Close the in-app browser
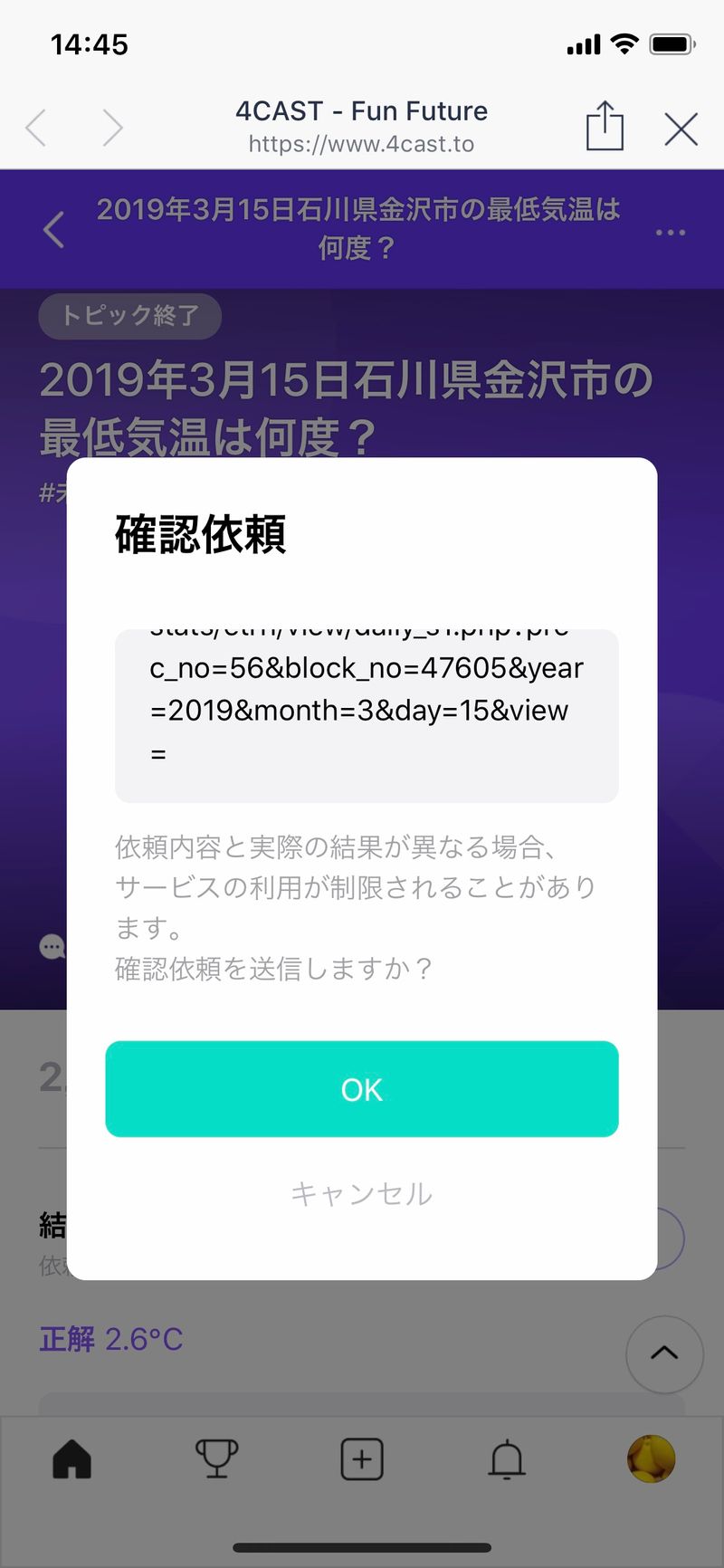Image resolution: width=724 pixels, height=1568 pixels. (681, 129)
